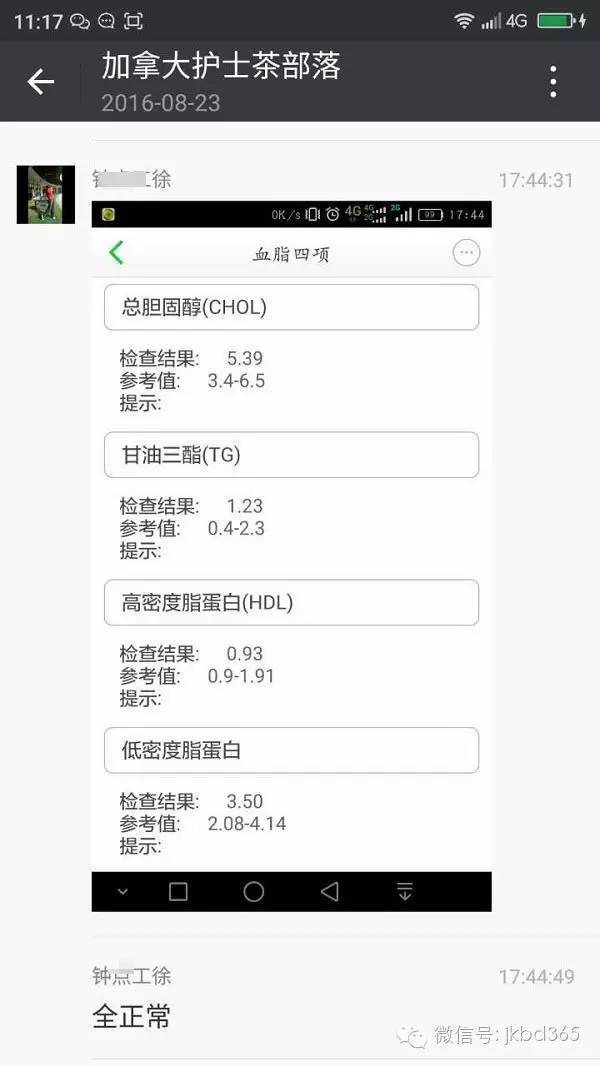600x1066 pixels.
Task: Go back from the chat history
Action: pyautogui.click(x=41, y=82)
